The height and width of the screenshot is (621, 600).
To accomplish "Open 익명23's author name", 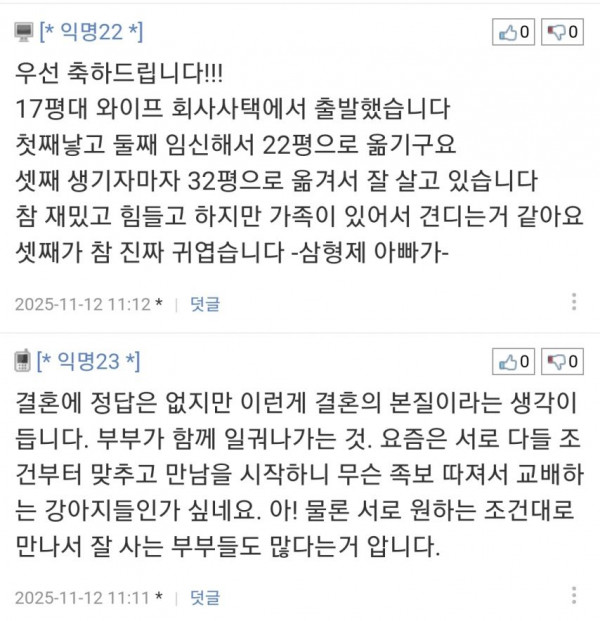I will (89, 360).
